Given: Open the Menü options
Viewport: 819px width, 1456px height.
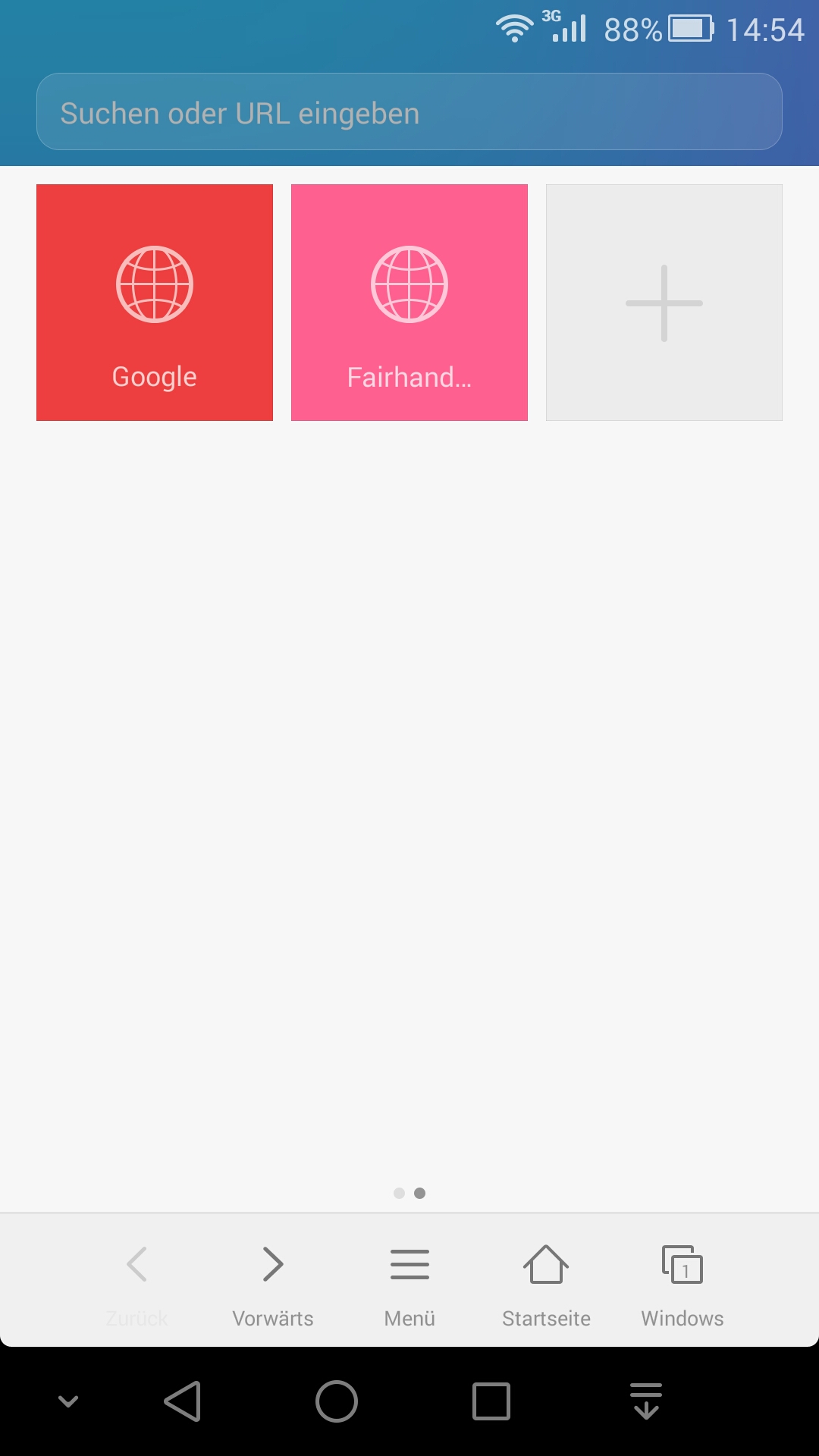Looking at the screenshot, I should tap(409, 1283).
